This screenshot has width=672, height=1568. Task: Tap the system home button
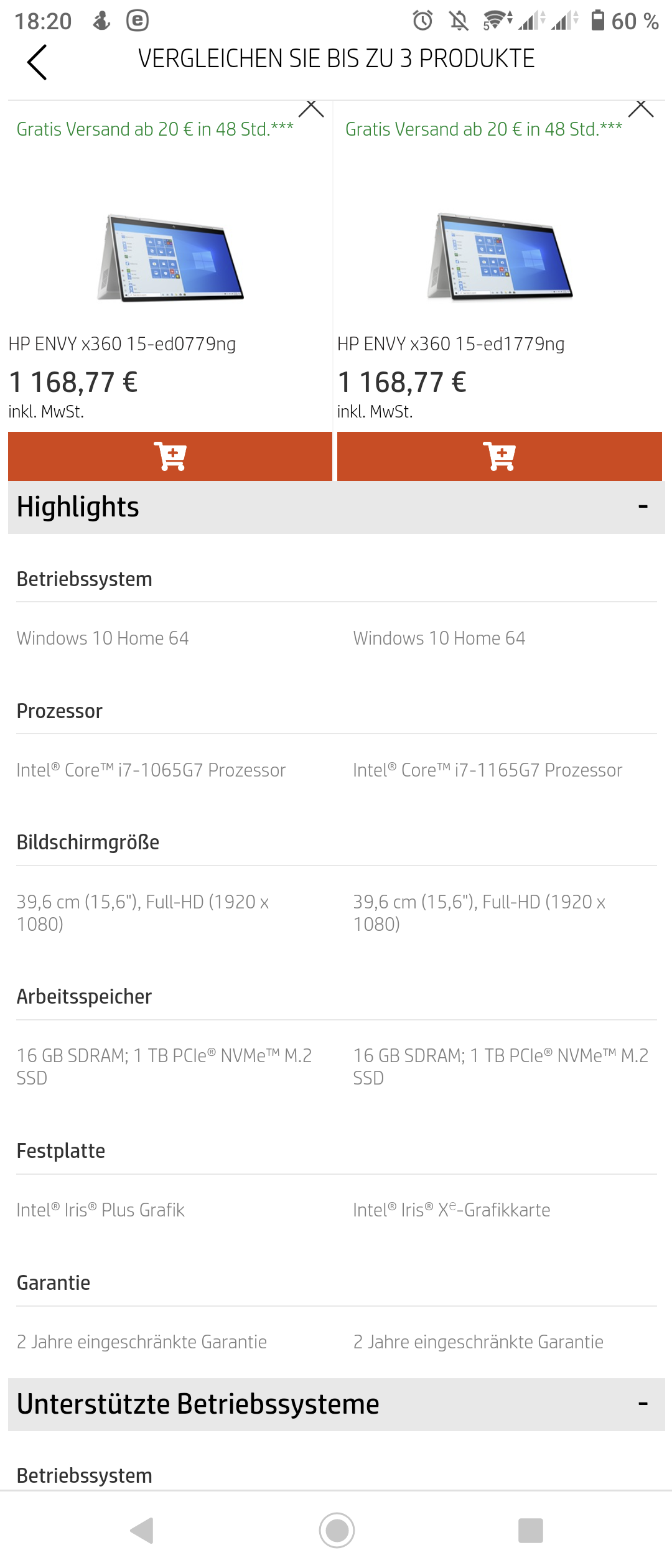[x=337, y=1530]
